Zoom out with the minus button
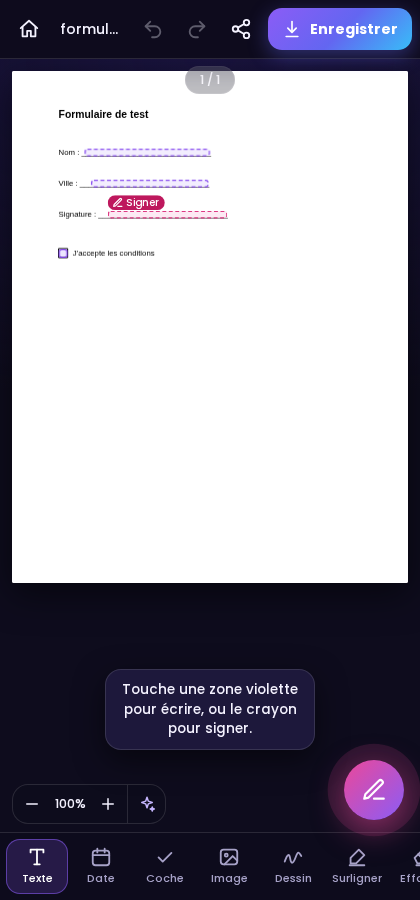This screenshot has height=900, width=420. coord(32,804)
